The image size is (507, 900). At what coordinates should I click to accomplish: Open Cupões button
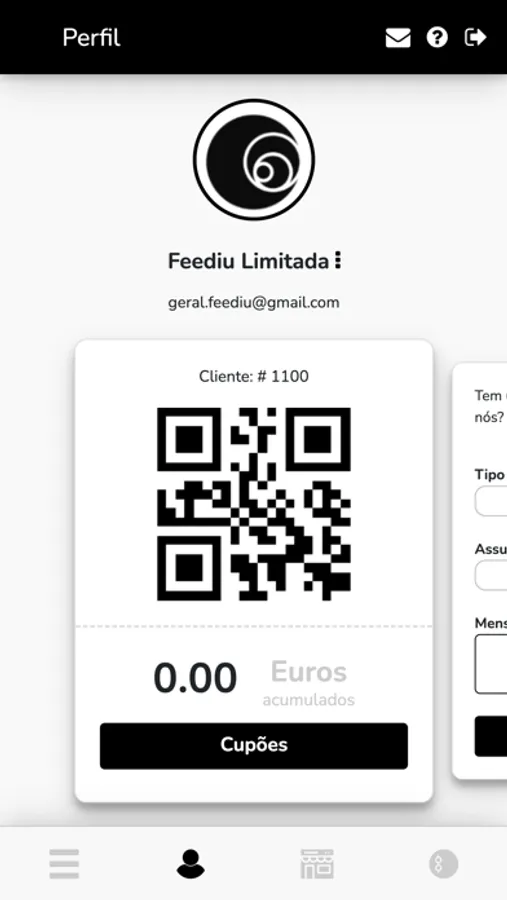(254, 746)
